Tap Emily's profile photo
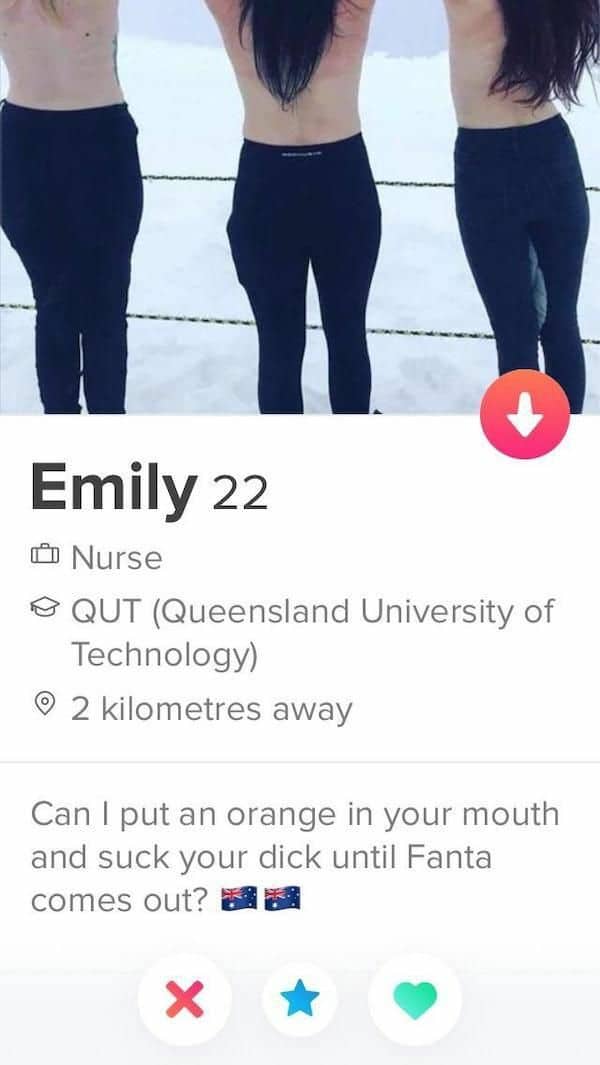Viewport: 600px width, 1065px height. (x=300, y=206)
